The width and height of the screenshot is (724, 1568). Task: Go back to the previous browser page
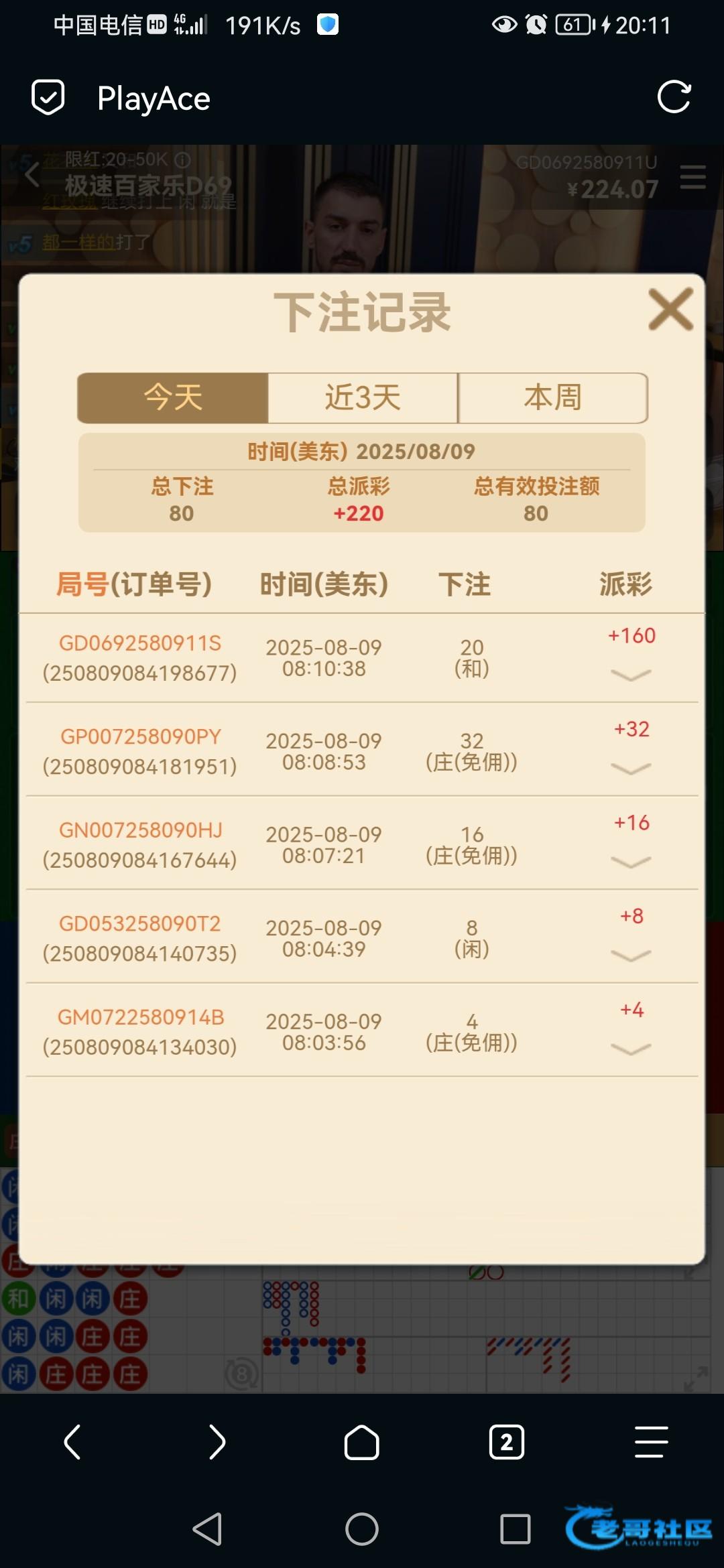[72, 1442]
